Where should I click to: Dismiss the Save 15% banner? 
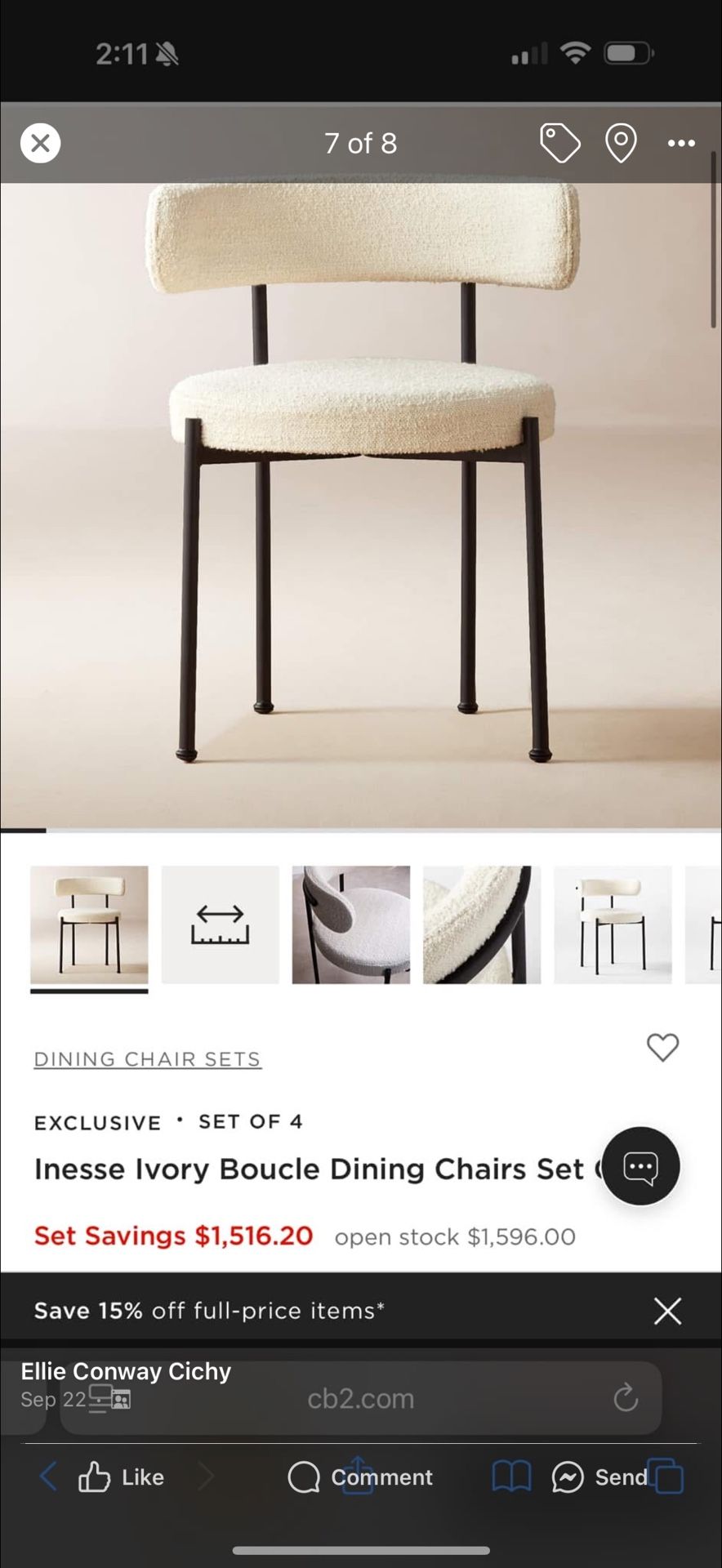click(667, 1311)
